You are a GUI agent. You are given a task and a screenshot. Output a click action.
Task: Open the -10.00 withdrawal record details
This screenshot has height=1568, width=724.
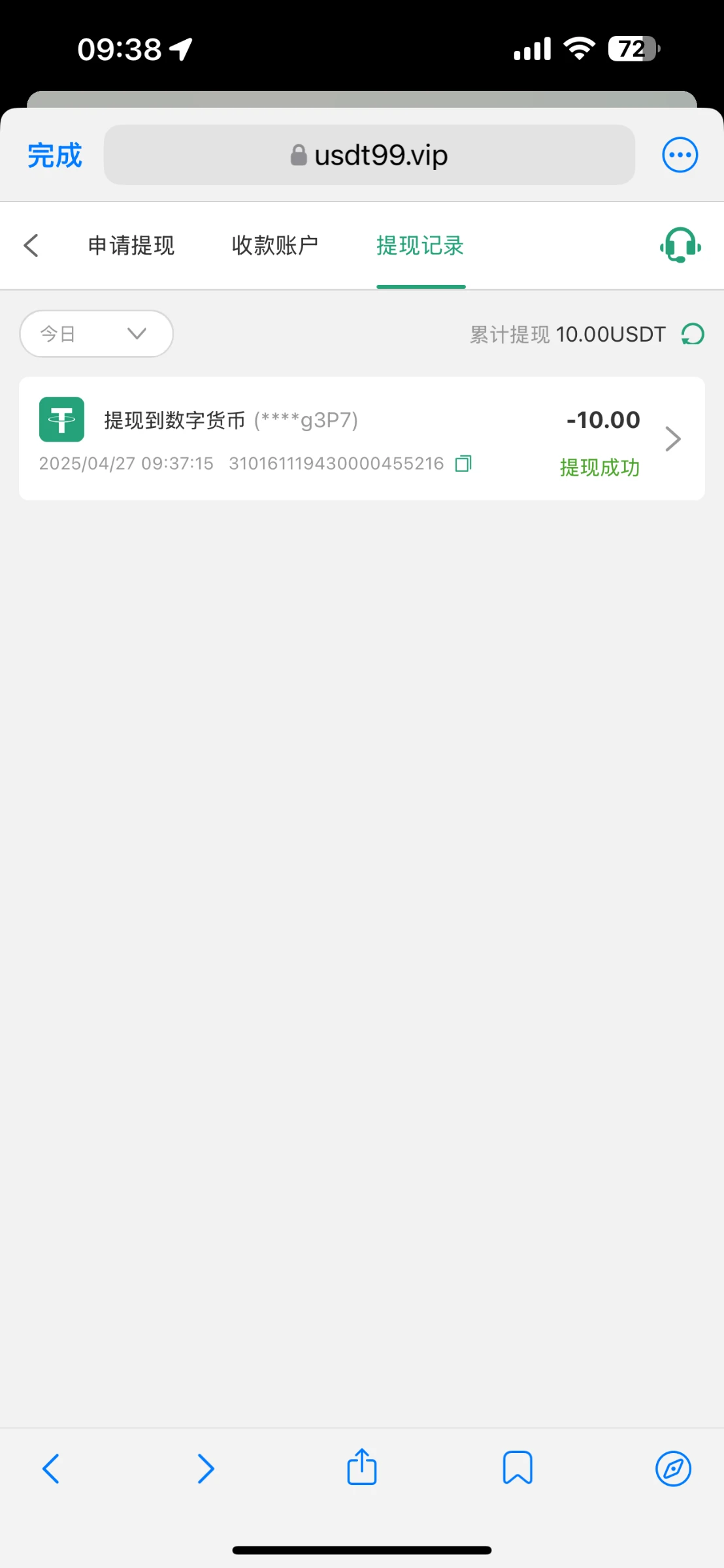tap(672, 438)
